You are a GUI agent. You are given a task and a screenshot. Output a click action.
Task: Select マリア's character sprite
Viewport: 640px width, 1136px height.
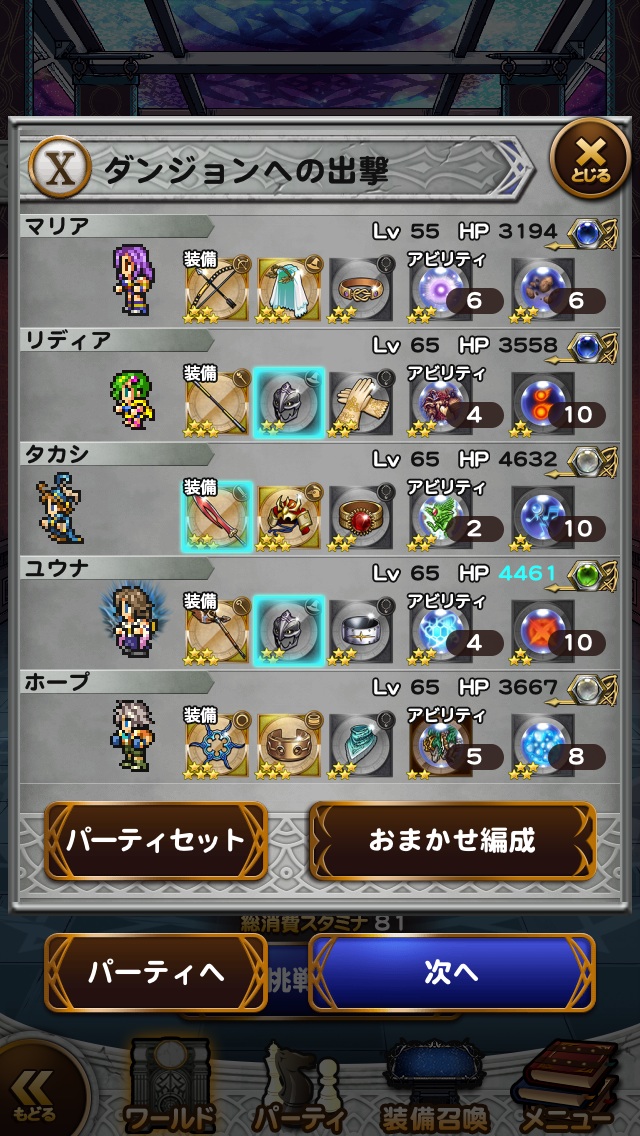point(132,281)
